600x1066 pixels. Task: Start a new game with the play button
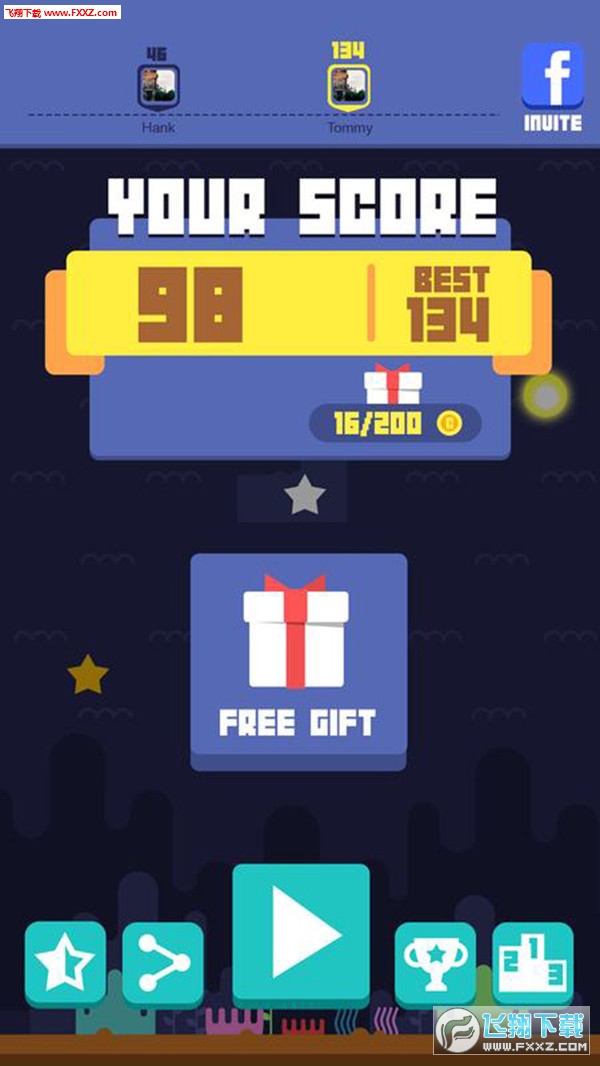coord(301,935)
